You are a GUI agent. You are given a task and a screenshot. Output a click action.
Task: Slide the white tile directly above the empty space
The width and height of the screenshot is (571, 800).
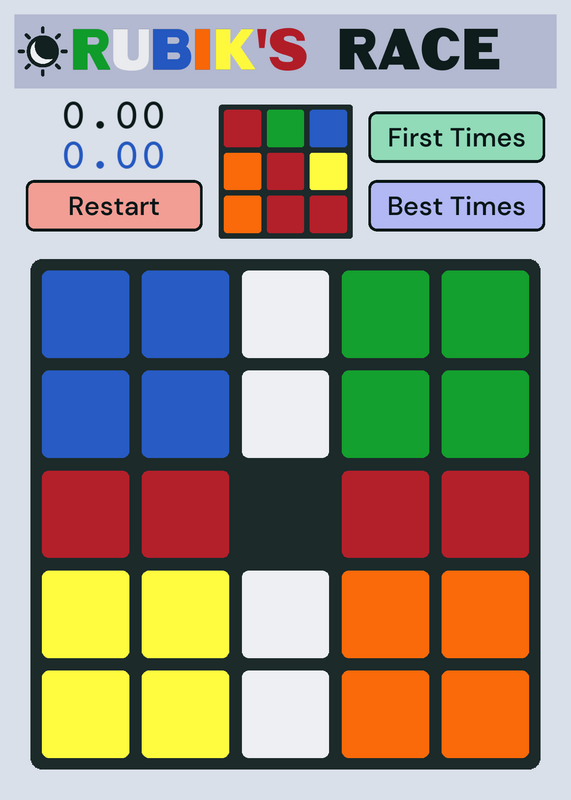(285, 414)
